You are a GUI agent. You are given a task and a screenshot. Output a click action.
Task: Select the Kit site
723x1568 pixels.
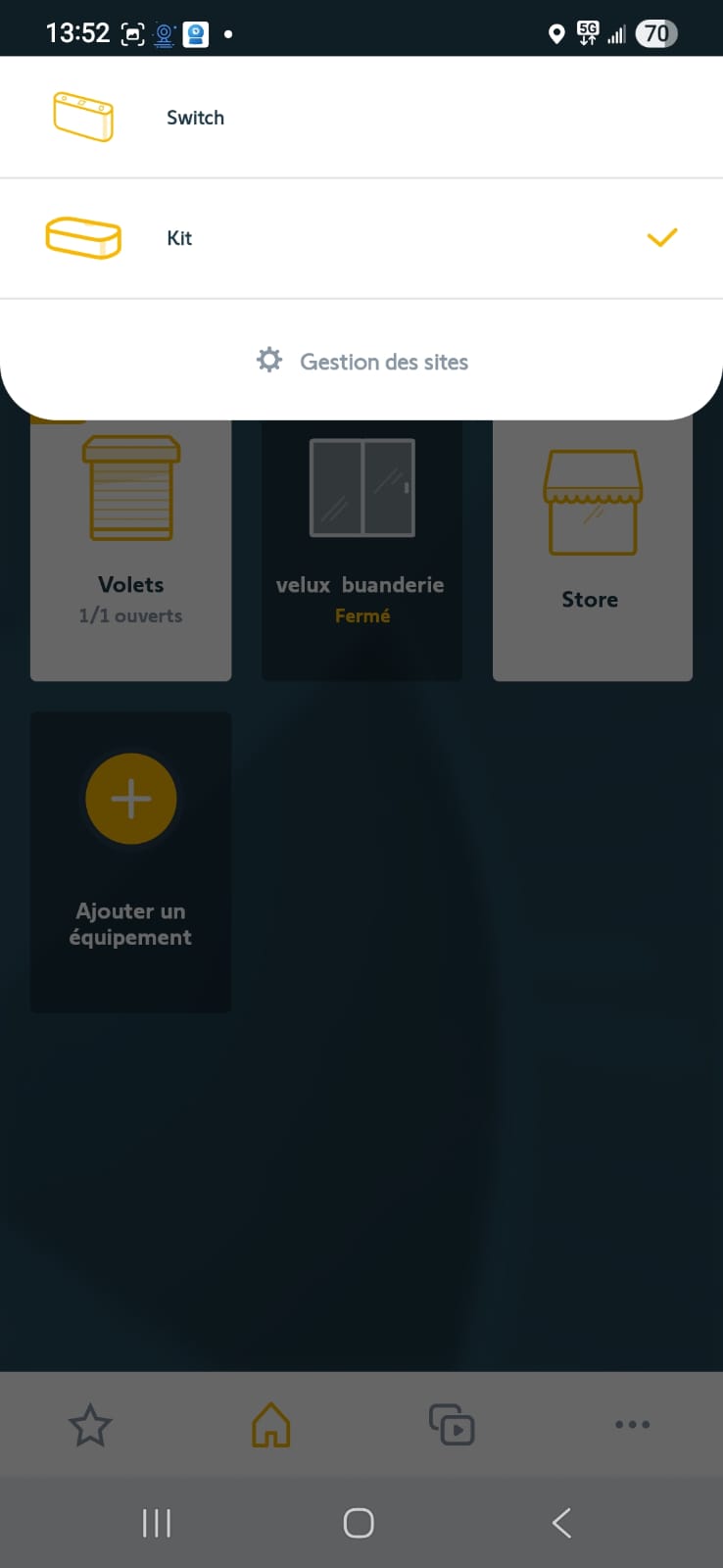click(x=361, y=238)
